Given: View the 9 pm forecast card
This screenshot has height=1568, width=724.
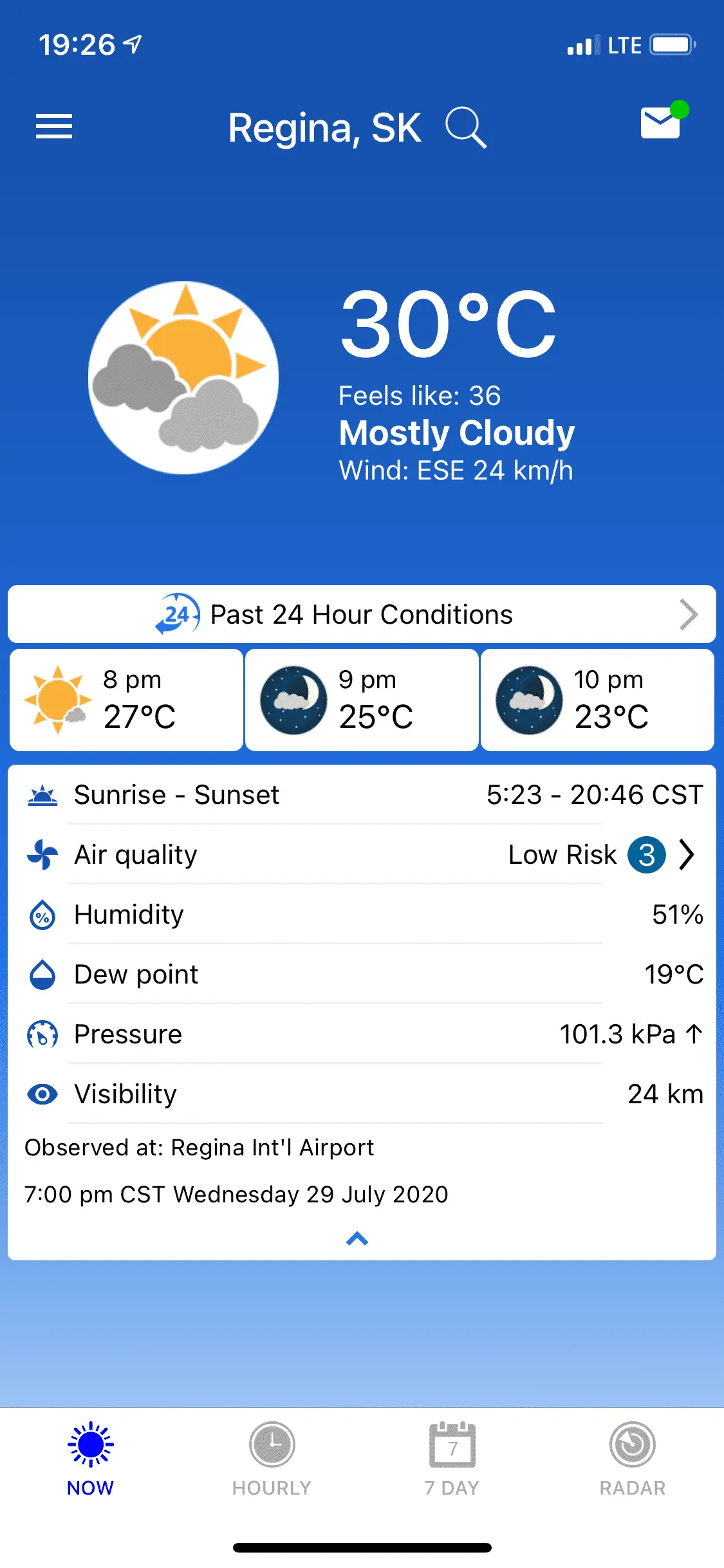Looking at the screenshot, I should coord(362,700).
